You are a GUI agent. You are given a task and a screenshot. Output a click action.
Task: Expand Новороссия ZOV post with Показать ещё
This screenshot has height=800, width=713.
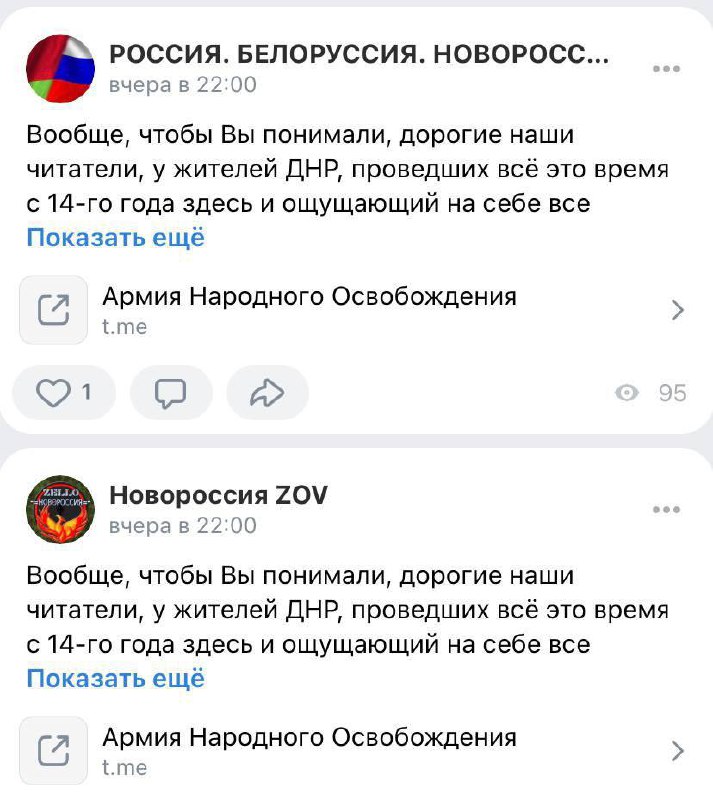[x=115, y=678]
